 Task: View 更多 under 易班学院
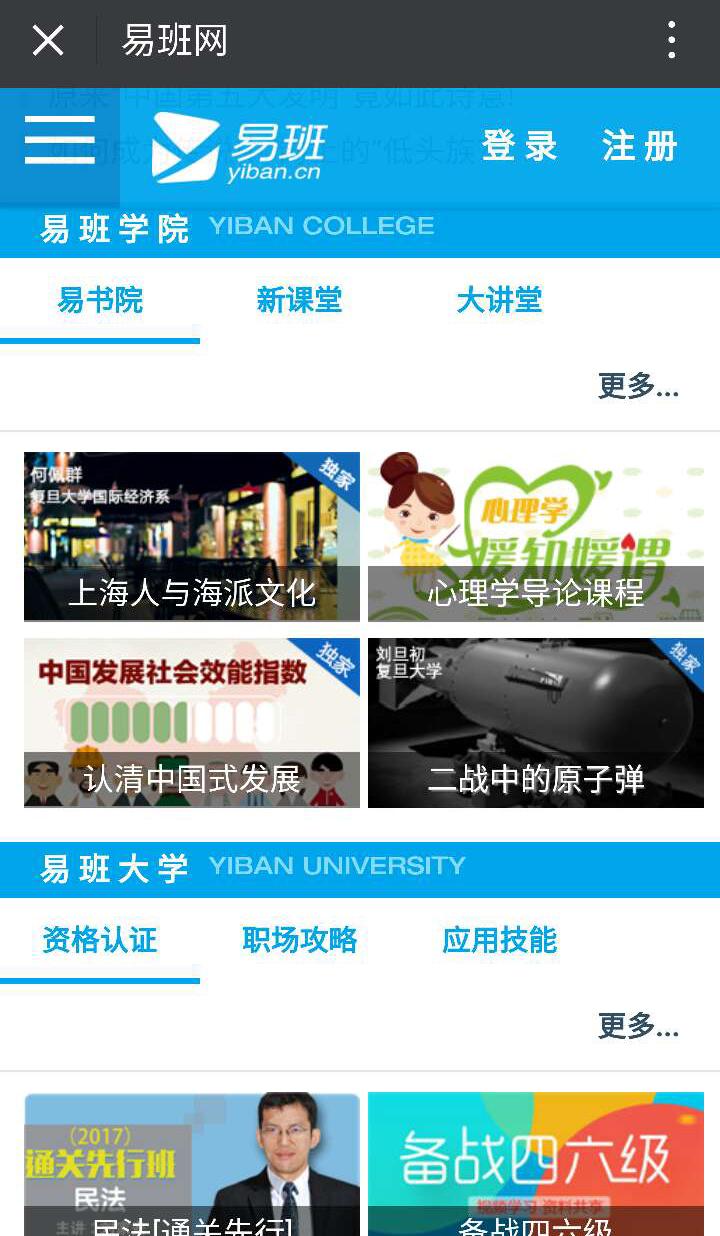[638, 386]
